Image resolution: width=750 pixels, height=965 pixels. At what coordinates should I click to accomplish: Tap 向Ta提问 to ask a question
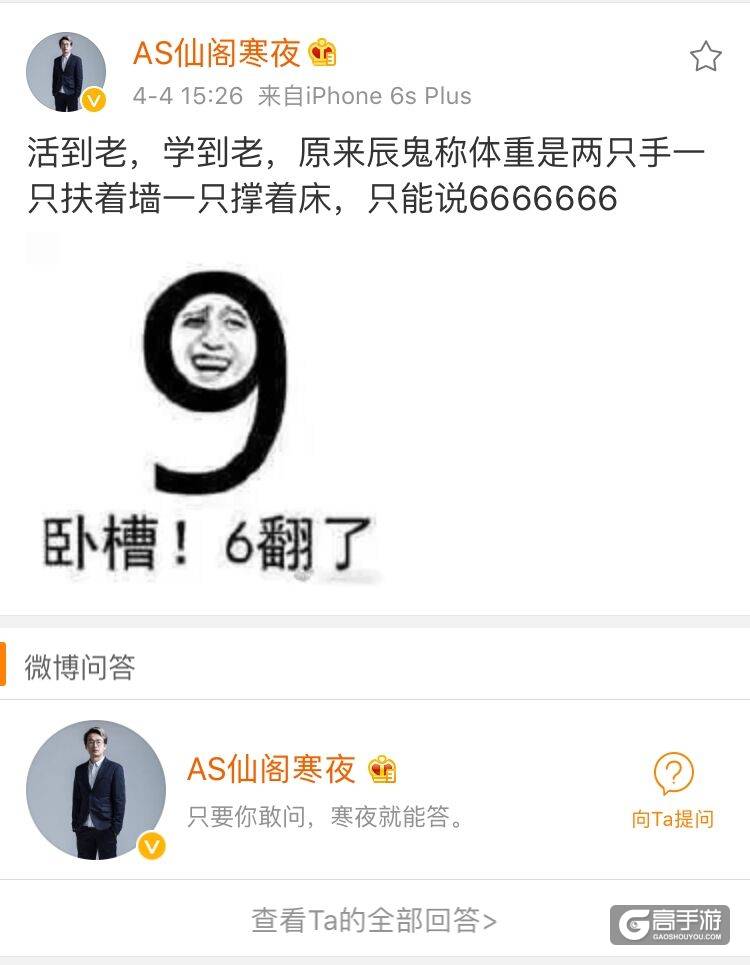pyautogui.click(x=673, y=792)
